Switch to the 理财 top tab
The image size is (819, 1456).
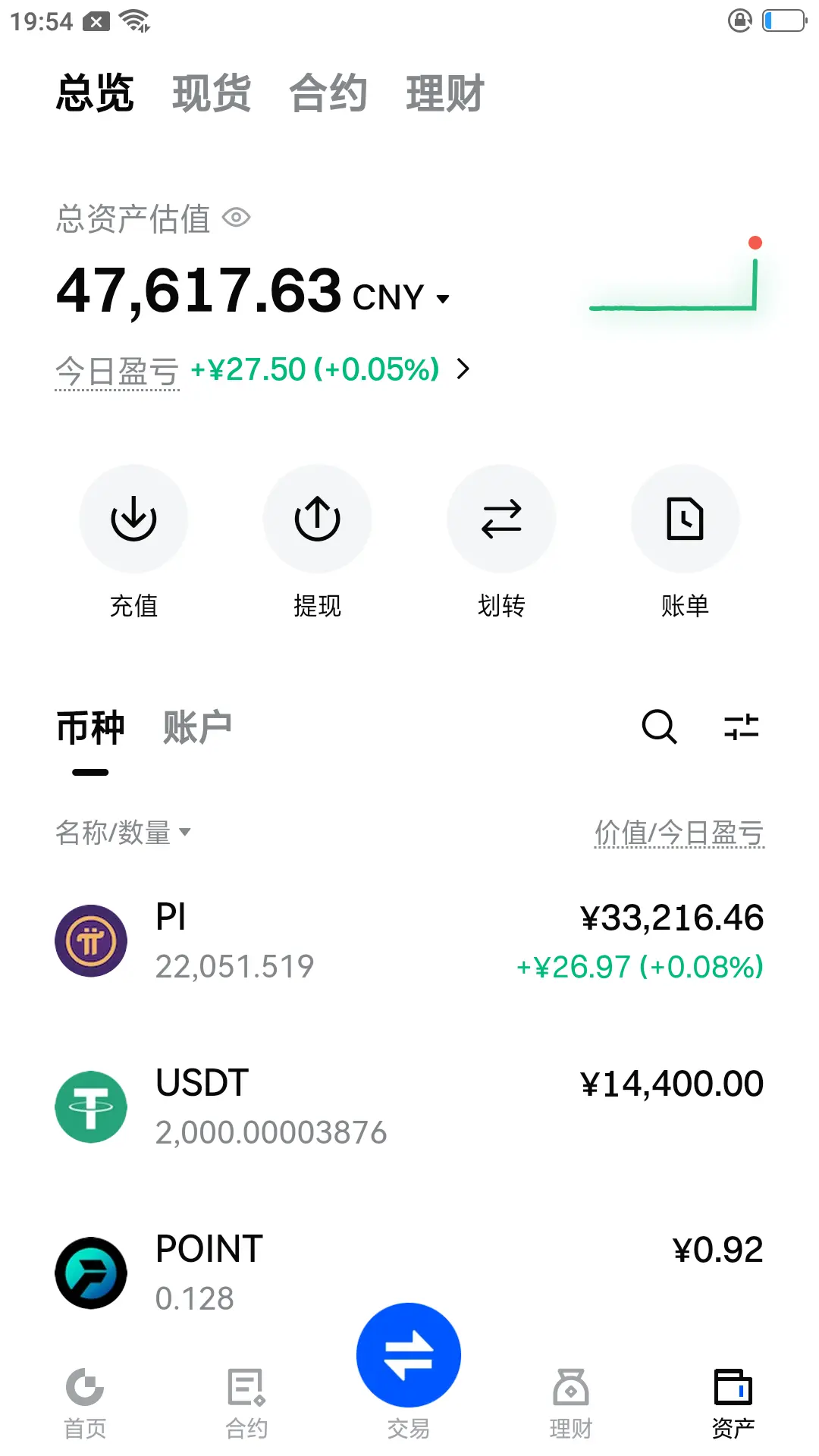pyautogui.click(x=445, y=94)
